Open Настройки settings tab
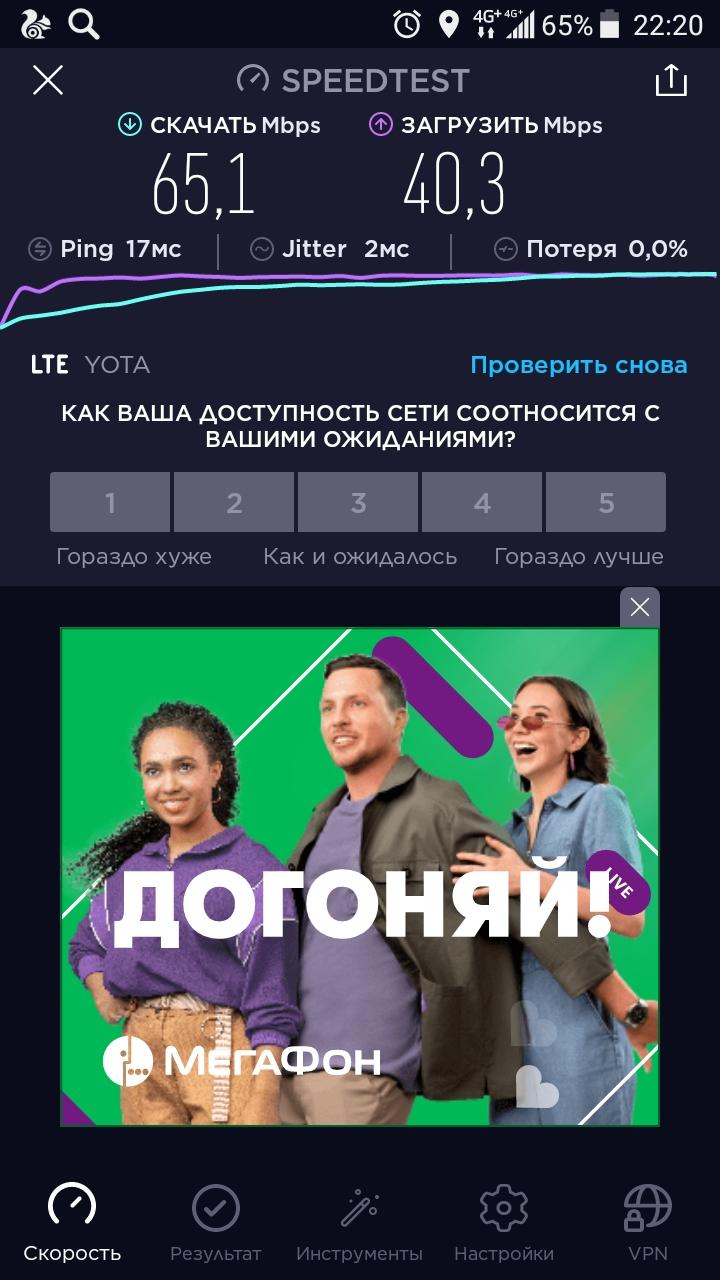This screenshot has height=1280, width=720. point(503,1222)
